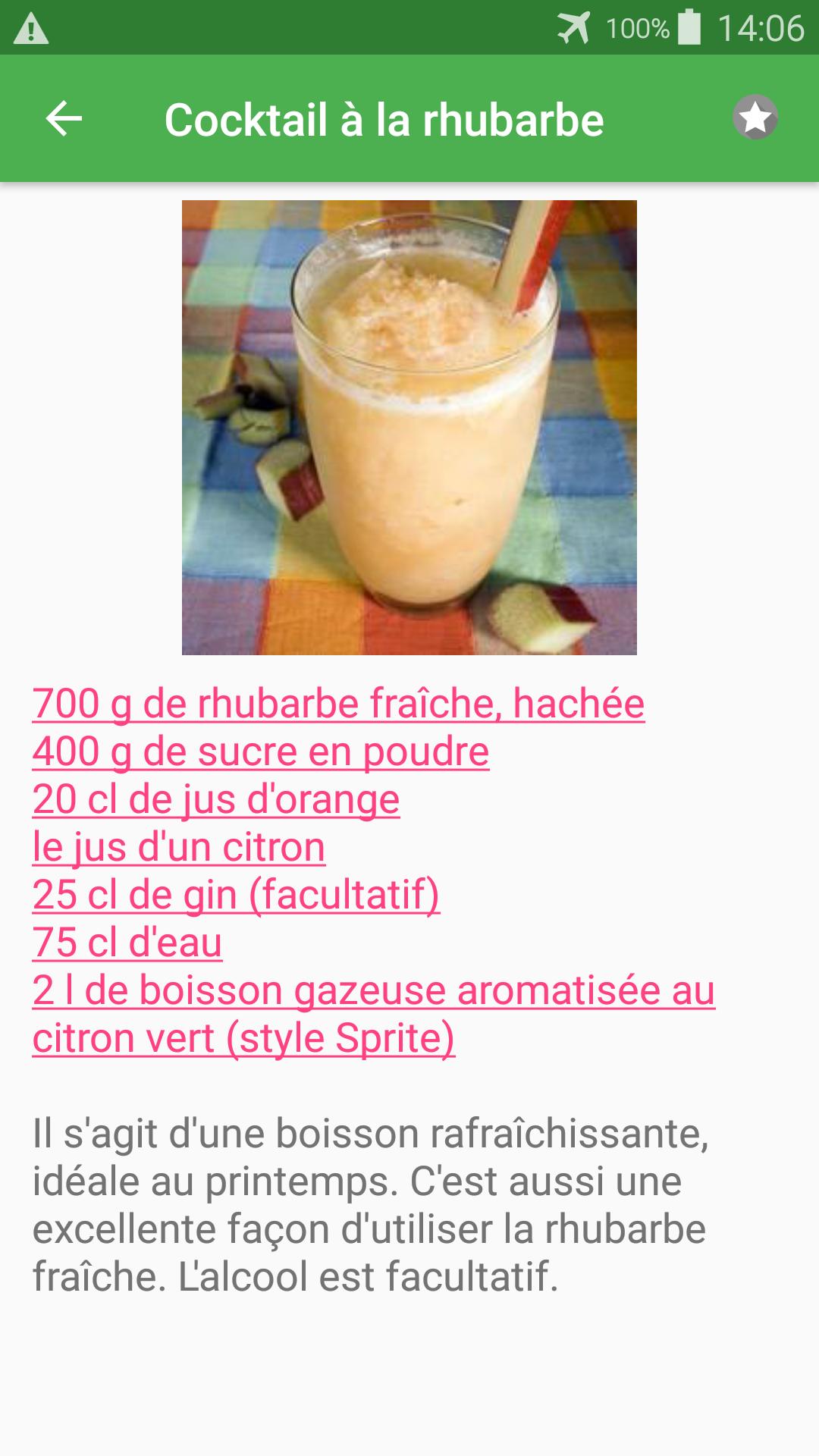This screenshot has height=1456, width=819.
Task: Open the 700 g de rhubarbe fraîche link
Action: tap(338, 703)
